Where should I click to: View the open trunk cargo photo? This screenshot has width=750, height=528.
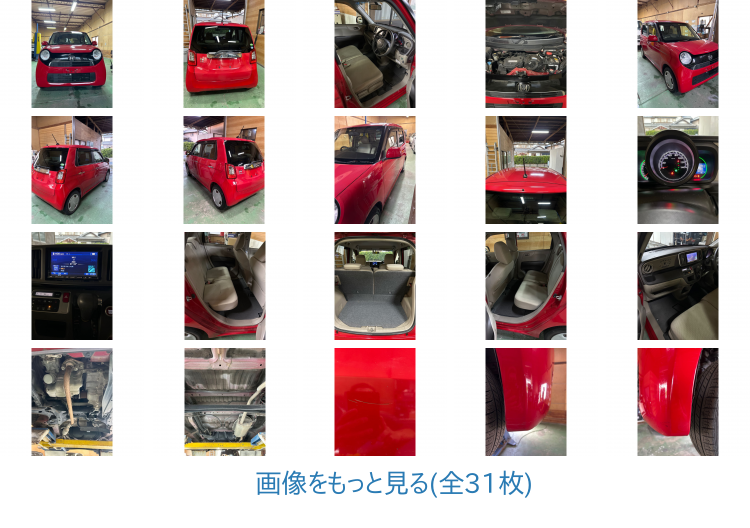(x=375, y=286)
